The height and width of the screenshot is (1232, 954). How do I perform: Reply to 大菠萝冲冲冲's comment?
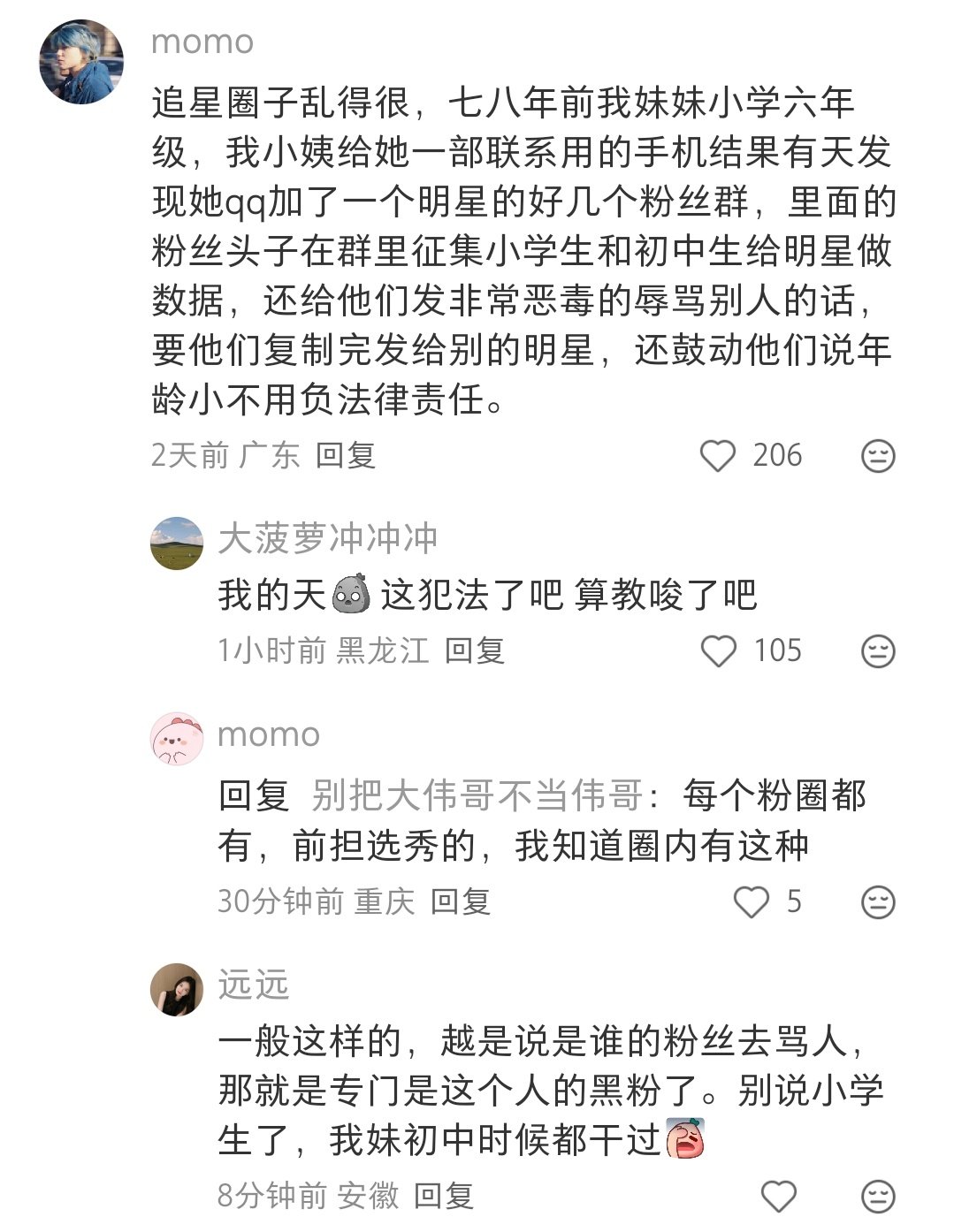pyautogui.click(x=474, y=651)
